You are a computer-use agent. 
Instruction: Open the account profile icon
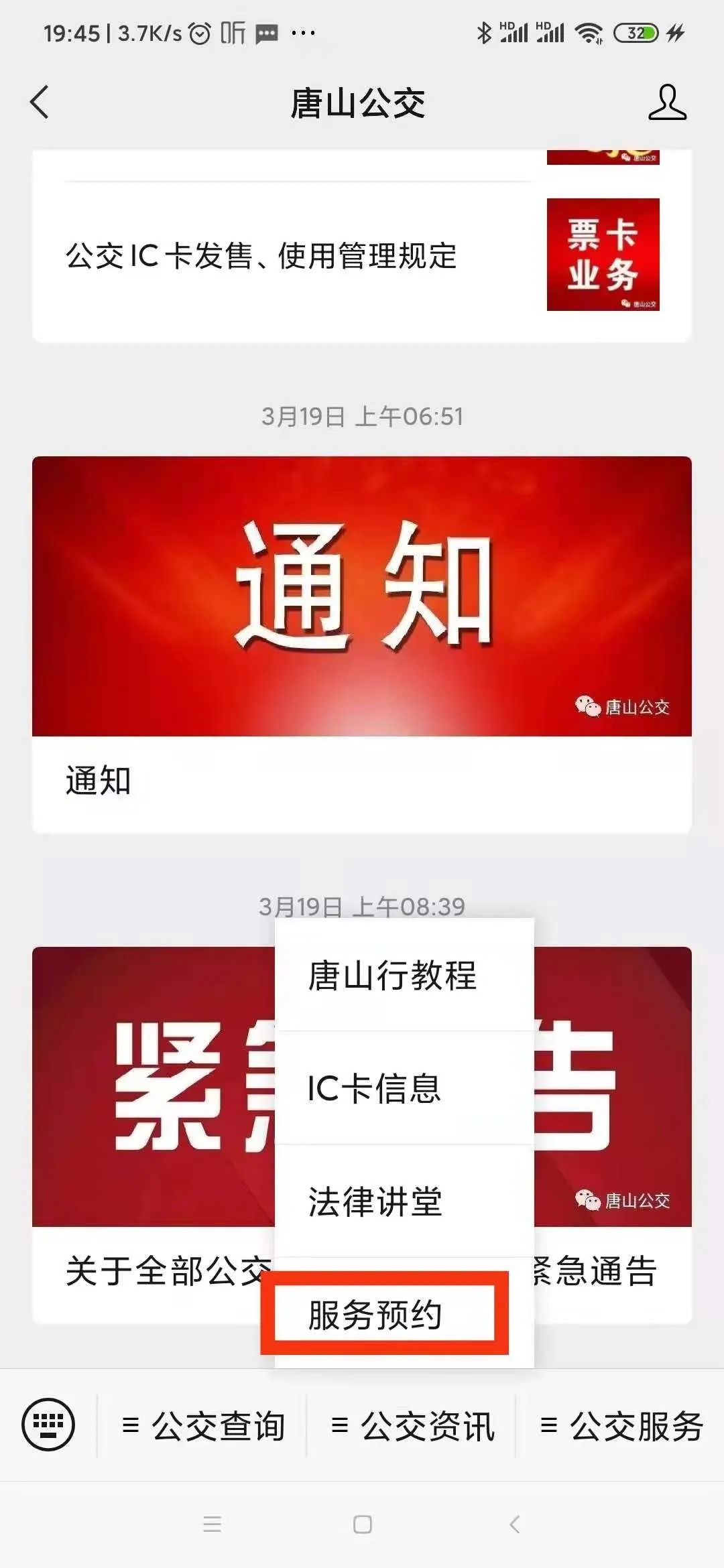pos(667,103)
